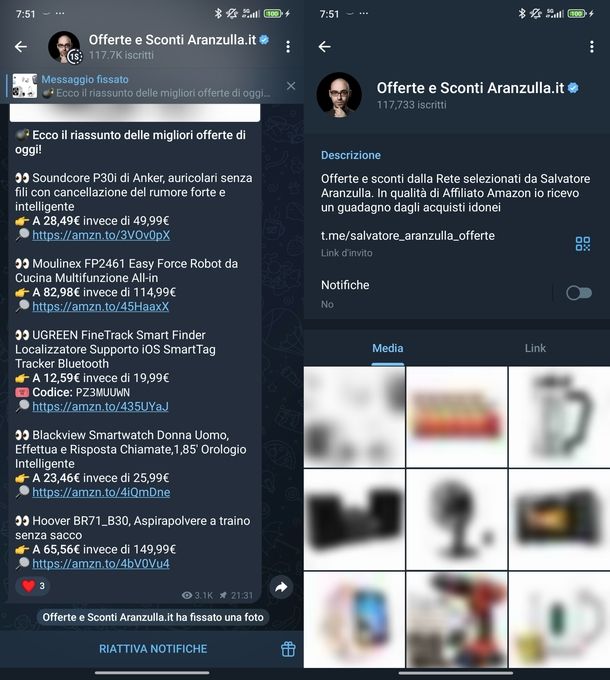This screenshot has width=610, height=680.
Task: Open the Blackview link amzn.to/4iQmDne
Action: pos(100,492)
